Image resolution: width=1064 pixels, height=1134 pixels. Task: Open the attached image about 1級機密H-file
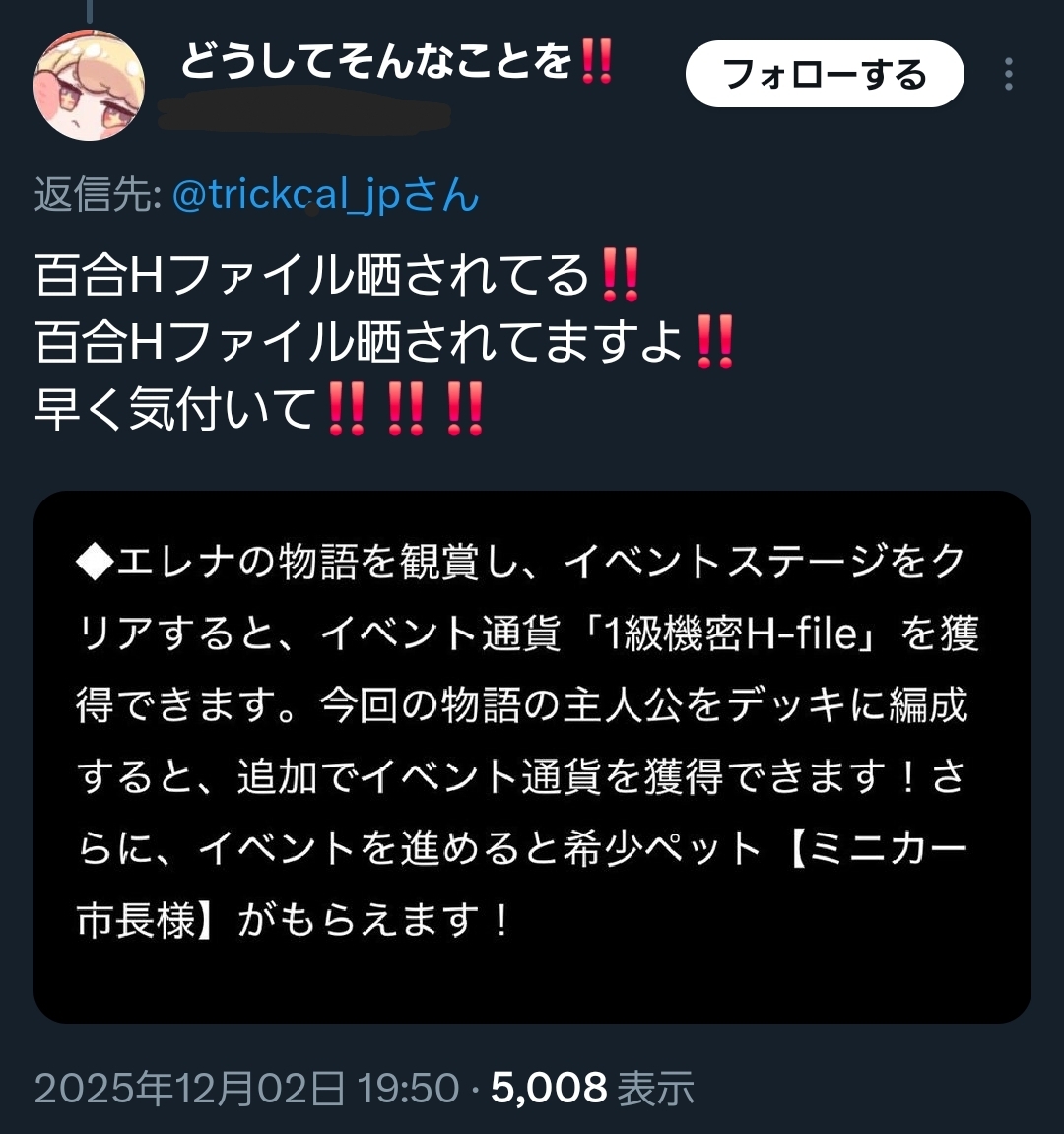(532, 757)
